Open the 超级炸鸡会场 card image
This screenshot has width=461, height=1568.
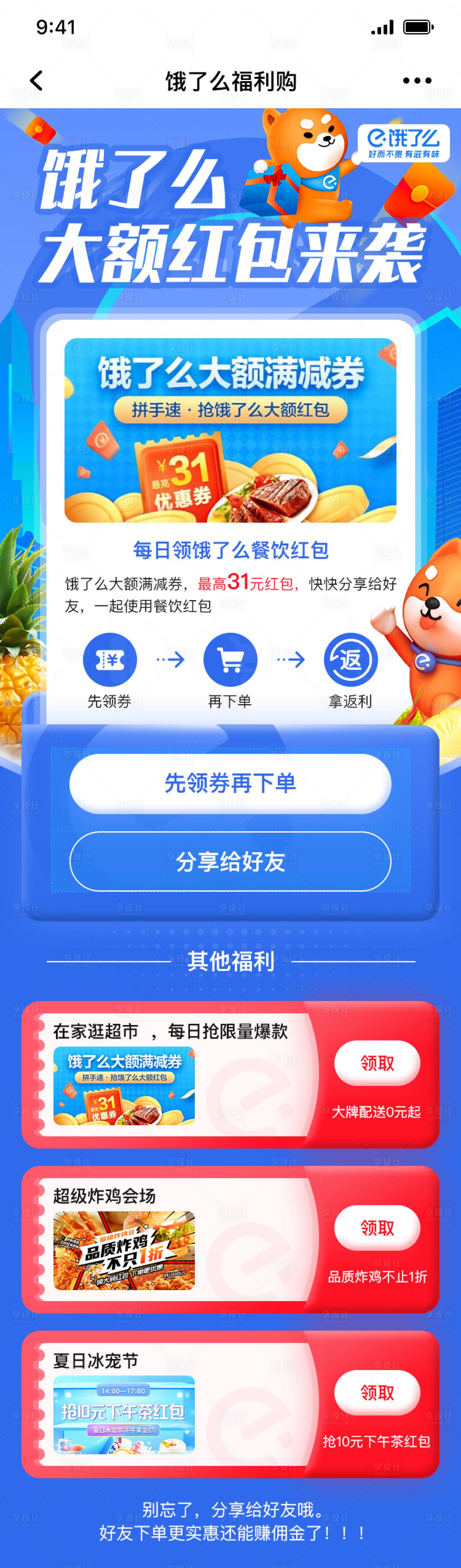click(124, 1250)
